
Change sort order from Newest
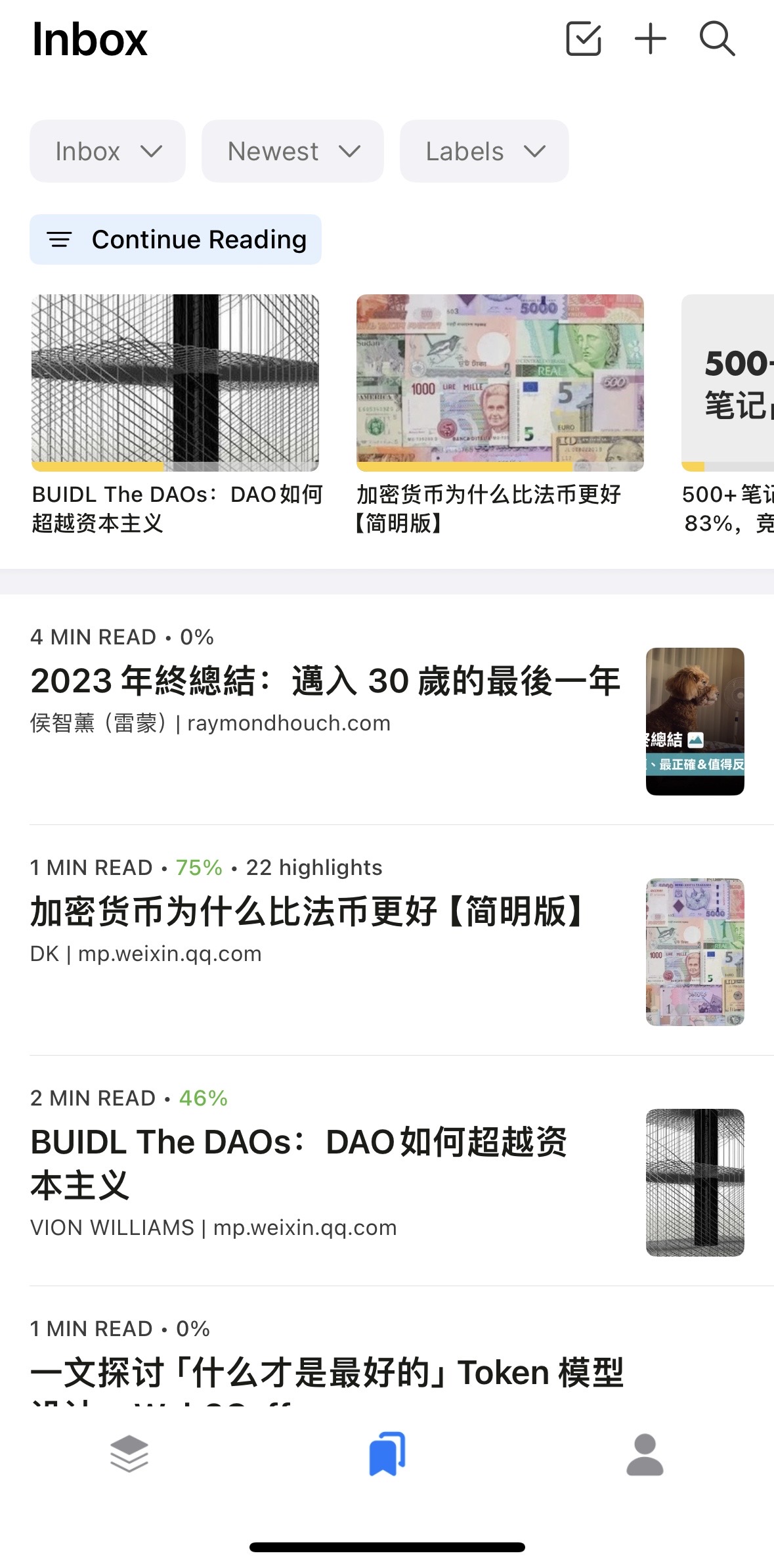293,152
